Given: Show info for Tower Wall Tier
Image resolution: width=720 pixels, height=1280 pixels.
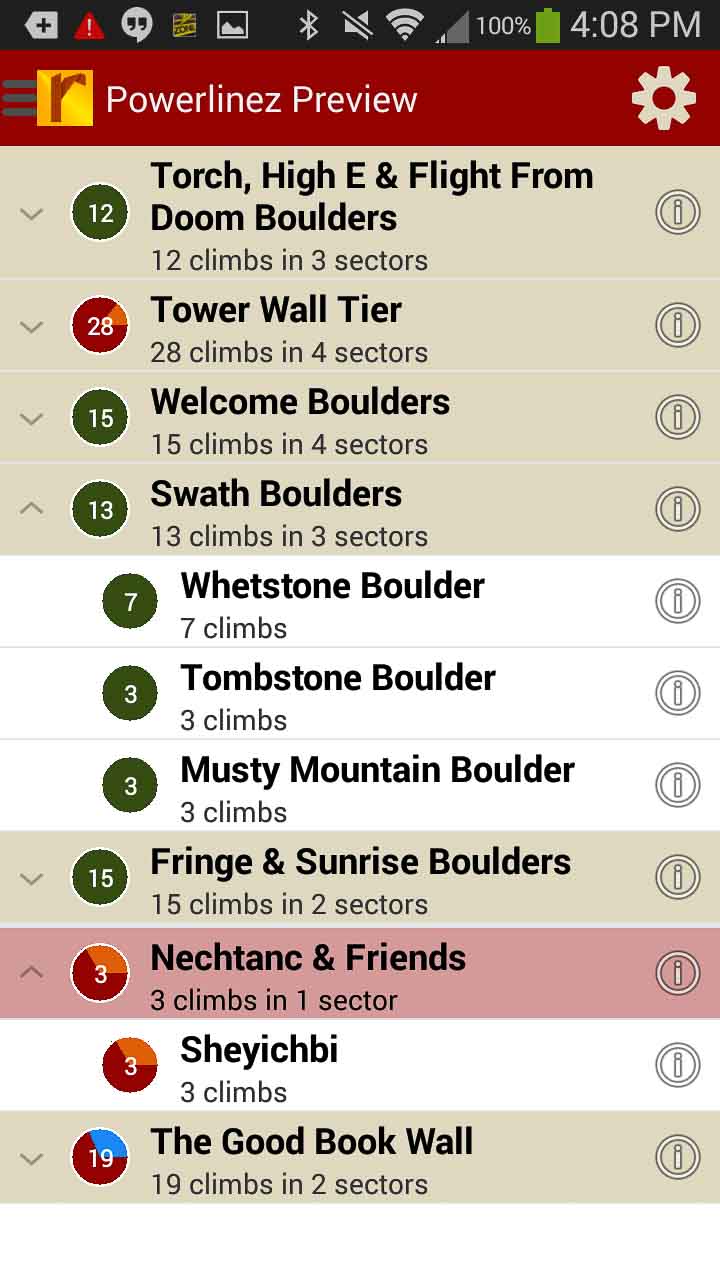Looking at the screenshot, I should (x=677, y=325).
